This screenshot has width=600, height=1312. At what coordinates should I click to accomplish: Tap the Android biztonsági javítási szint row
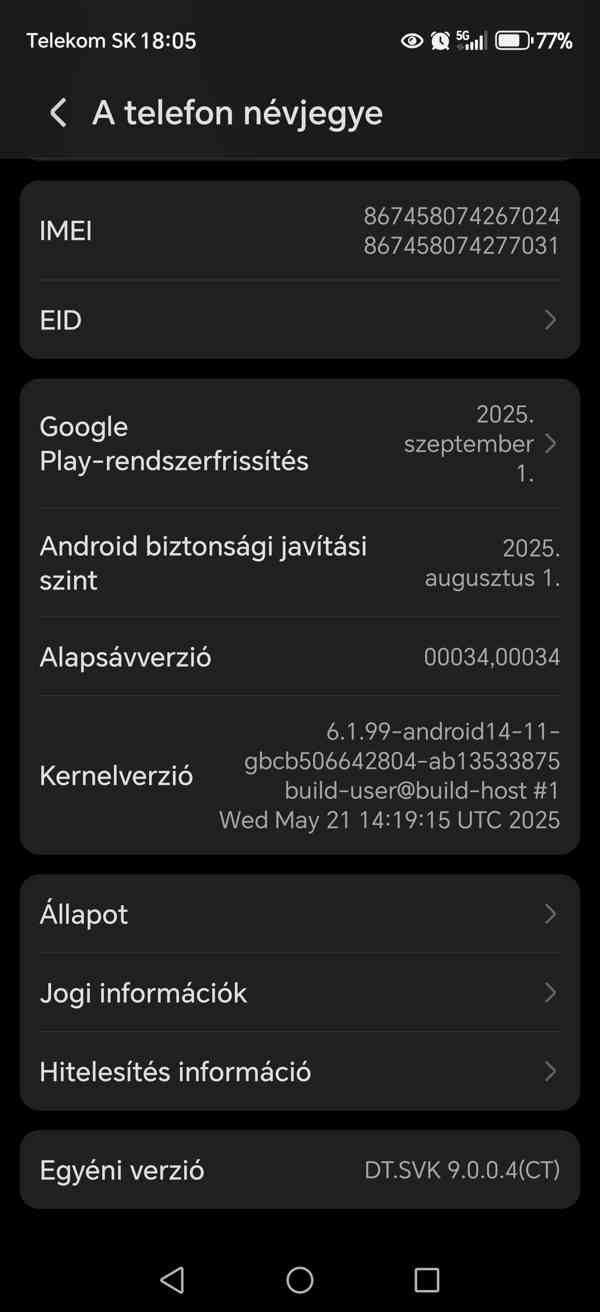(300, 563)
